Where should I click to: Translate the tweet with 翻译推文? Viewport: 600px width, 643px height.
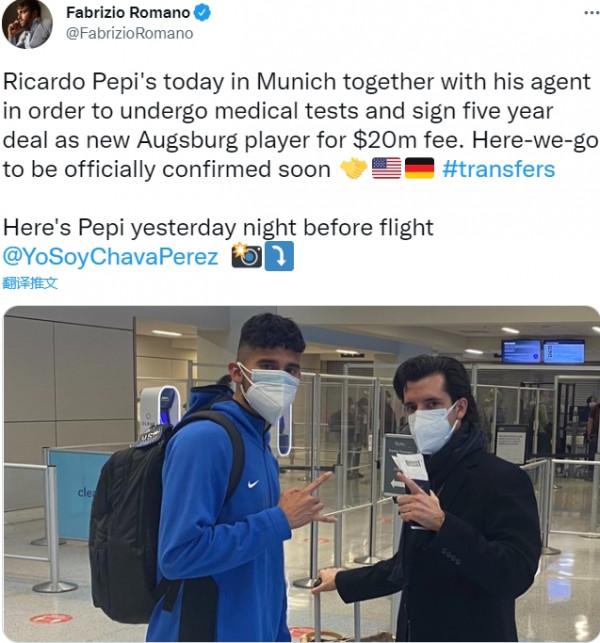pyautogui.click(x=31, y=284)
